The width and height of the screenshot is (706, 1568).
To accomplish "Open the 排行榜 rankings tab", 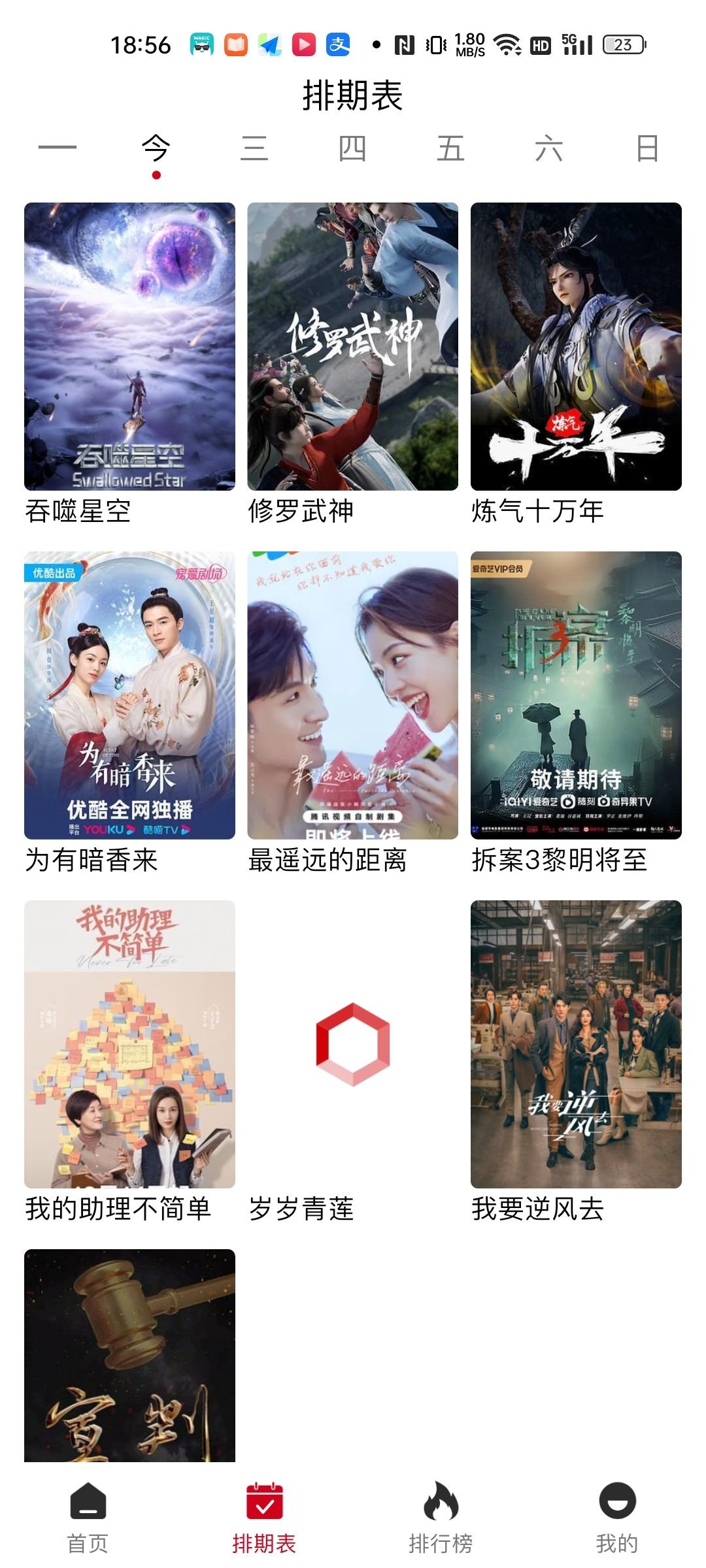I will coord(441,1517).
